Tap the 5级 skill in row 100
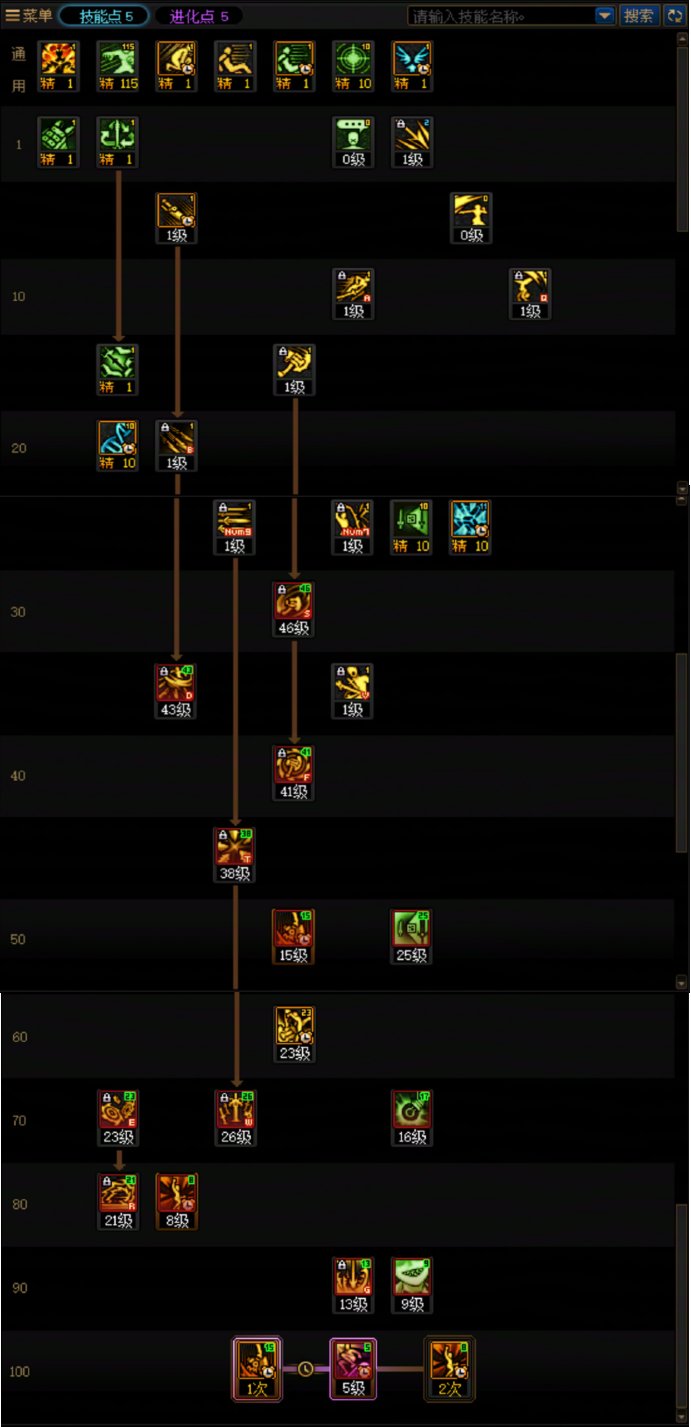The width and height of the screenshot is (691, 1427). click(x=353, y=1363)
